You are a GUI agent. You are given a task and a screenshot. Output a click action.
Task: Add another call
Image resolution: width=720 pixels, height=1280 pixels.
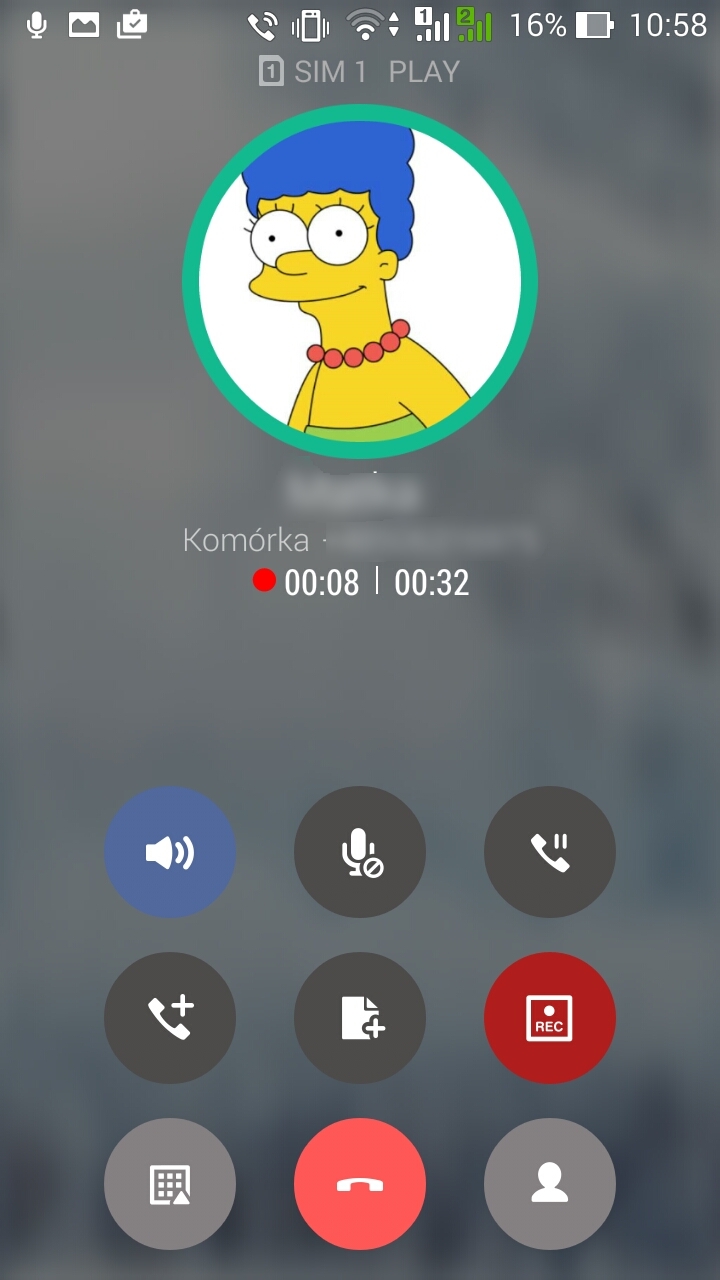click(x=170, y=1018)
